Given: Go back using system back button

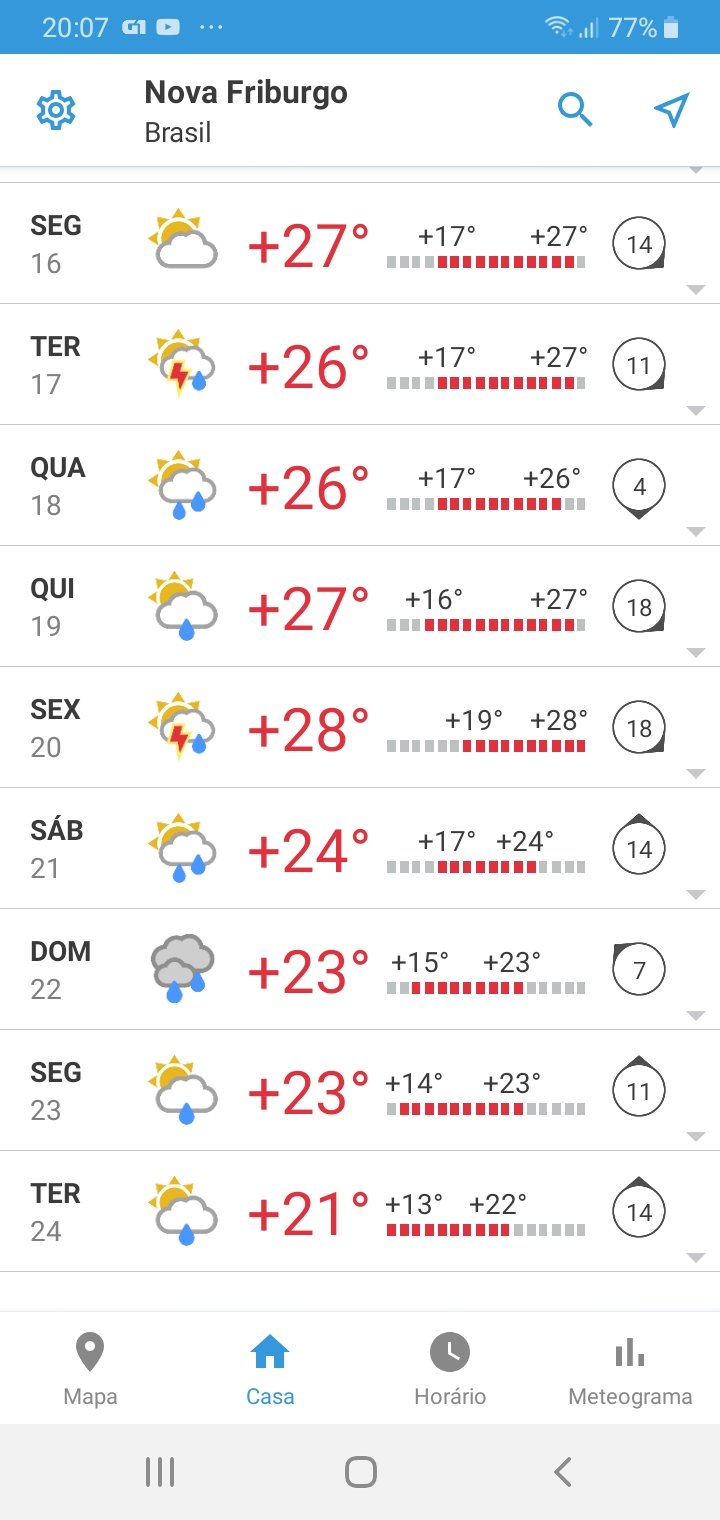Looking at the screenshot, I should [x=563, y=1471].
